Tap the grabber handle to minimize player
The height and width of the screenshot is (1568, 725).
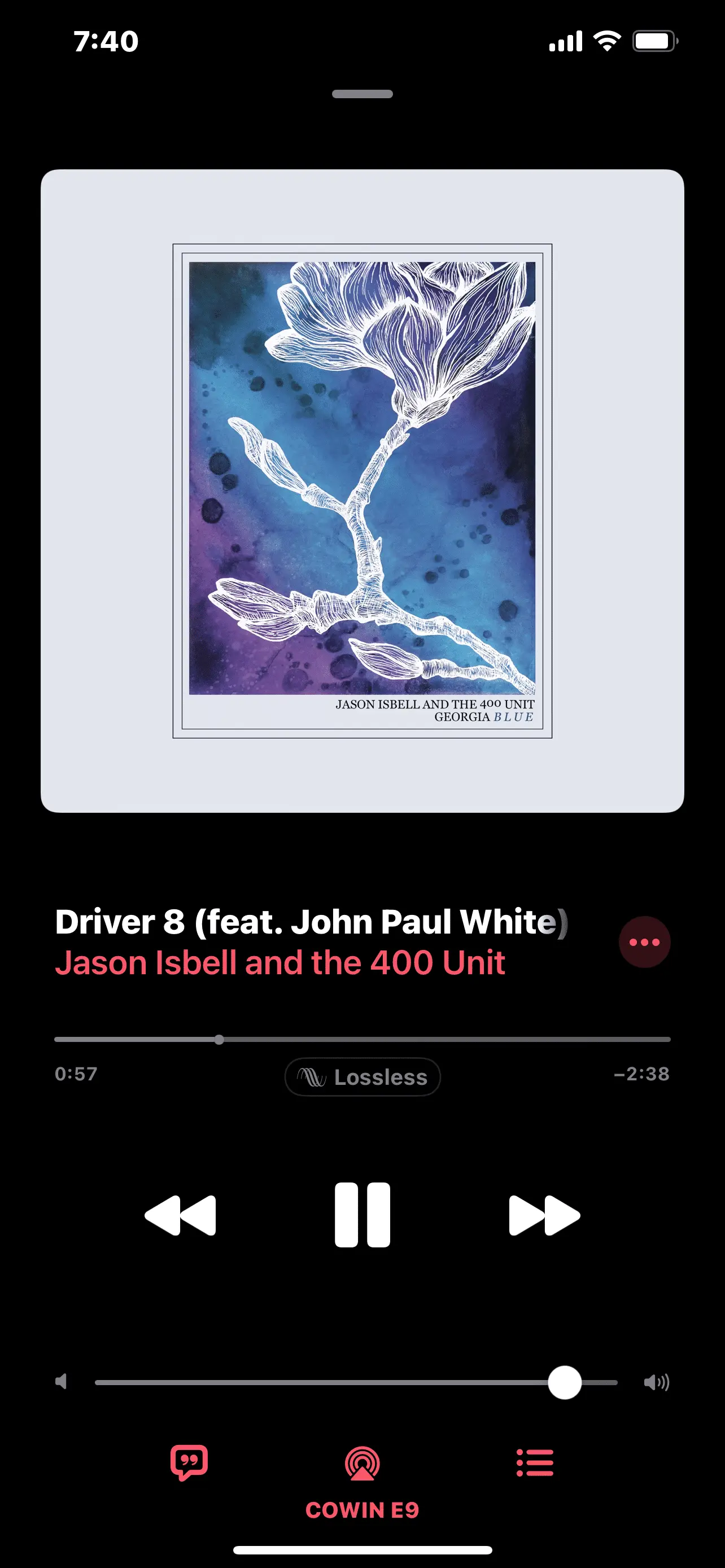(362, 94)
